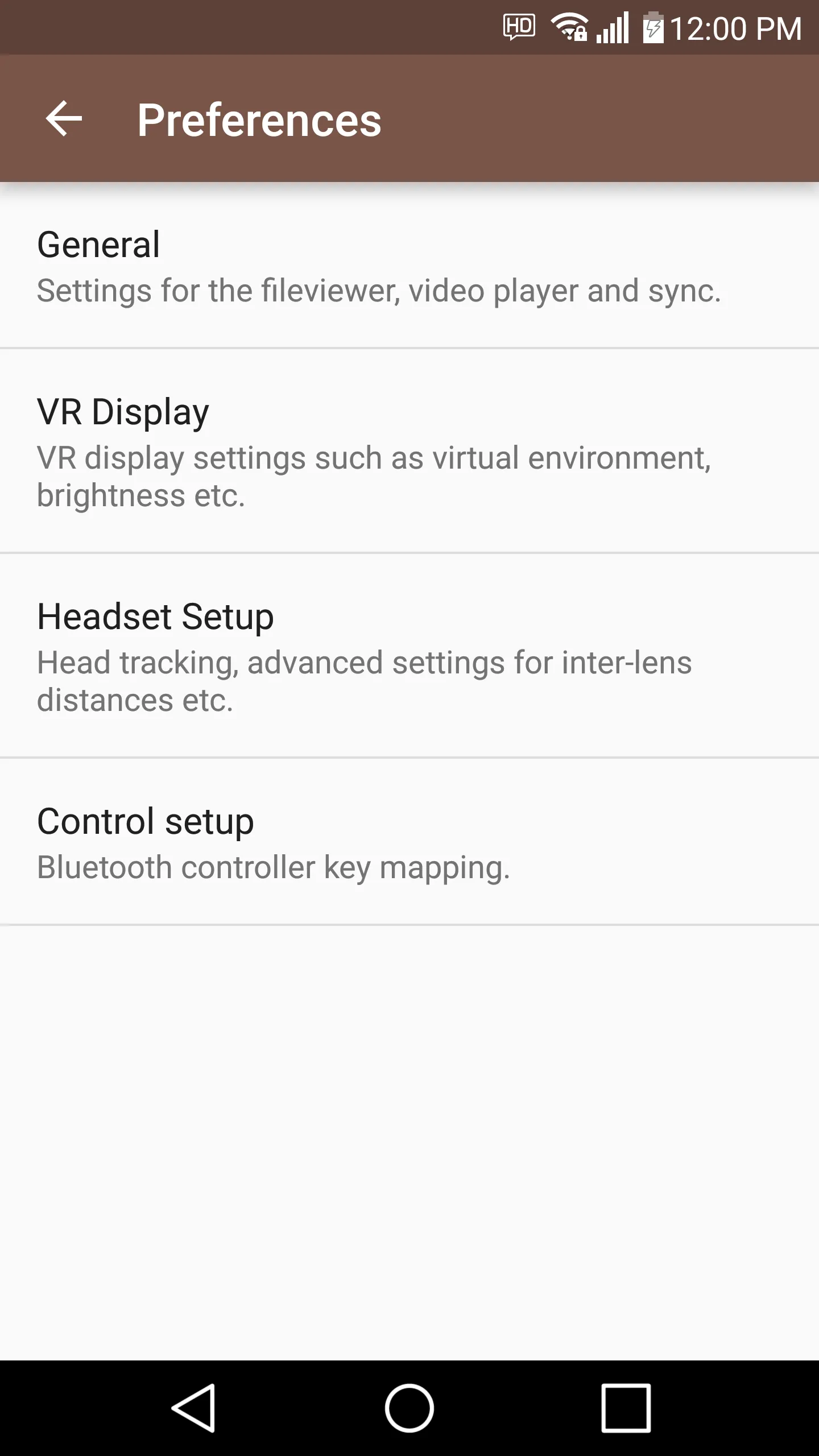Tap the head tracking description under Headset Setup

pyautogui.click(x=364, y=681)
